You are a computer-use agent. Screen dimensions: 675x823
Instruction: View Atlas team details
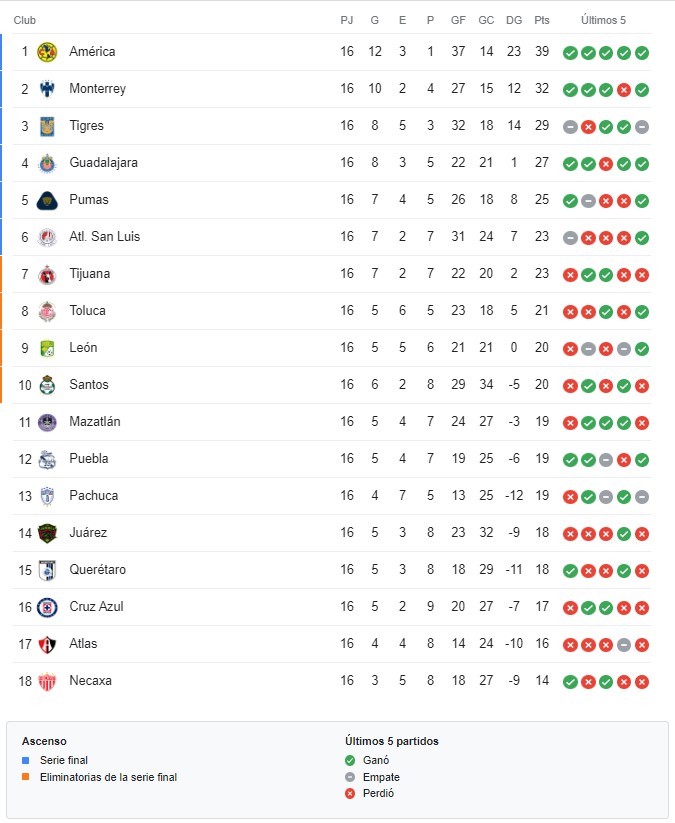click(x=83, y=644)
